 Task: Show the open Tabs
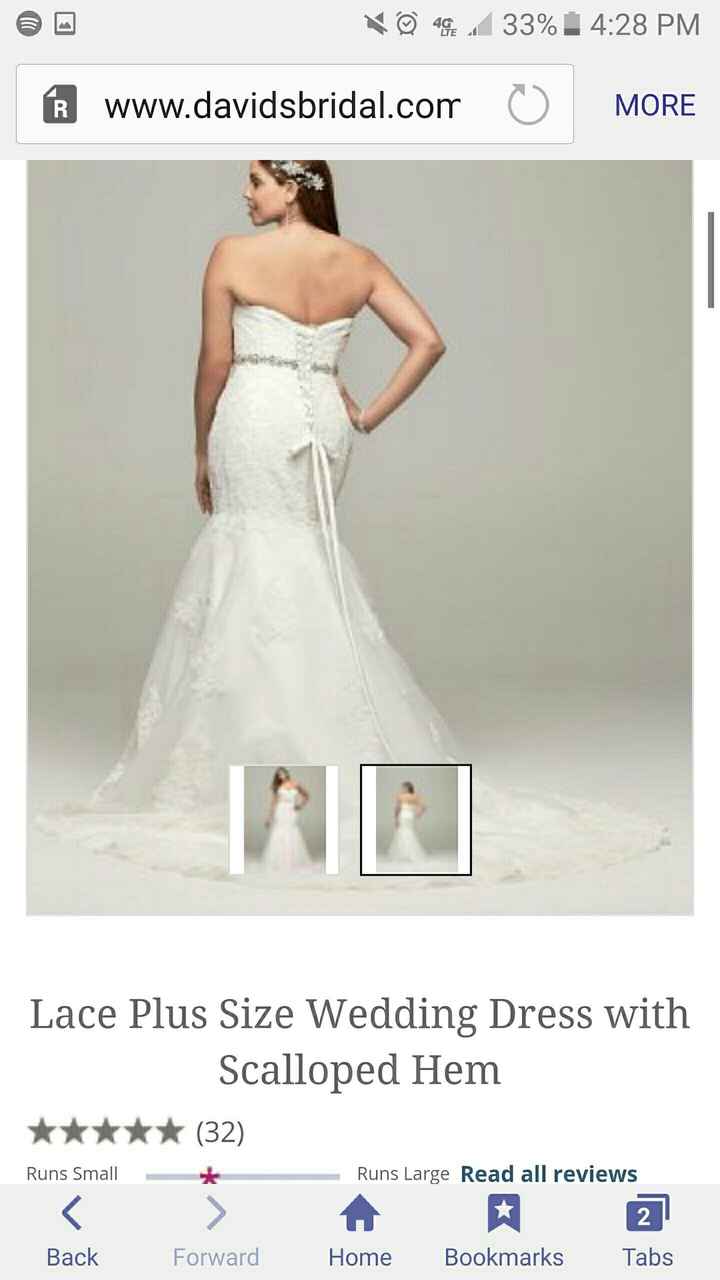[647, 1232]
